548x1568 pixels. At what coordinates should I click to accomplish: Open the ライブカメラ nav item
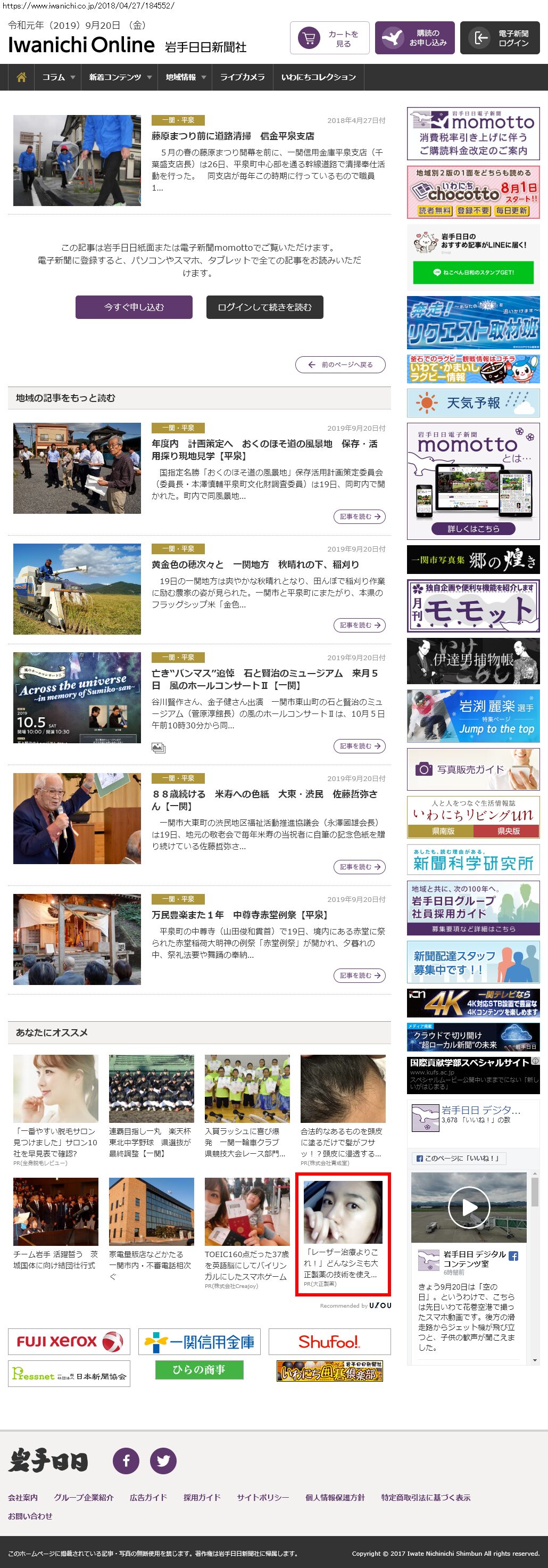pyautogui.click(x=242, y=77)
